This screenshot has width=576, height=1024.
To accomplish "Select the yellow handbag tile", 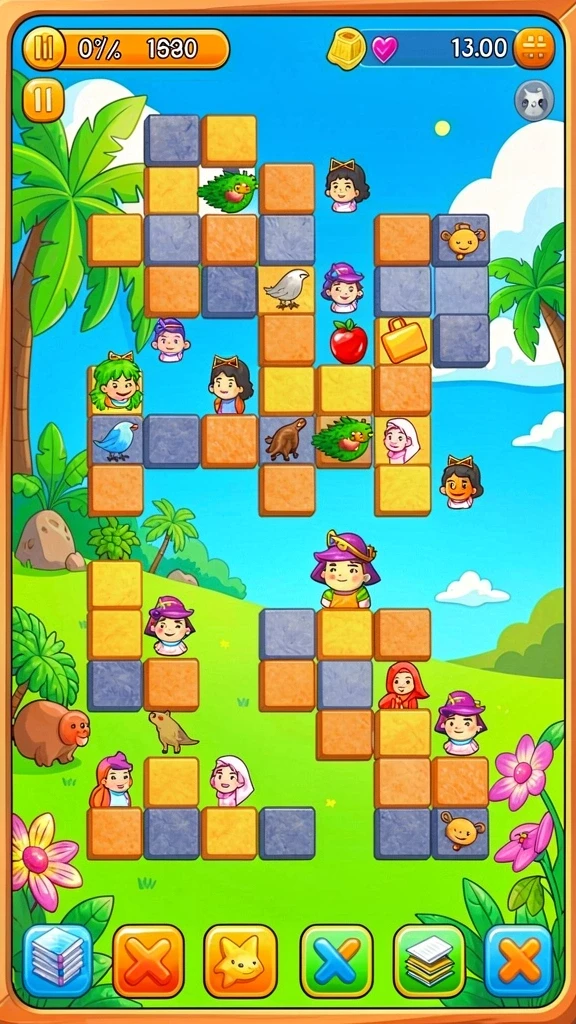I will (x=403, y=341).
